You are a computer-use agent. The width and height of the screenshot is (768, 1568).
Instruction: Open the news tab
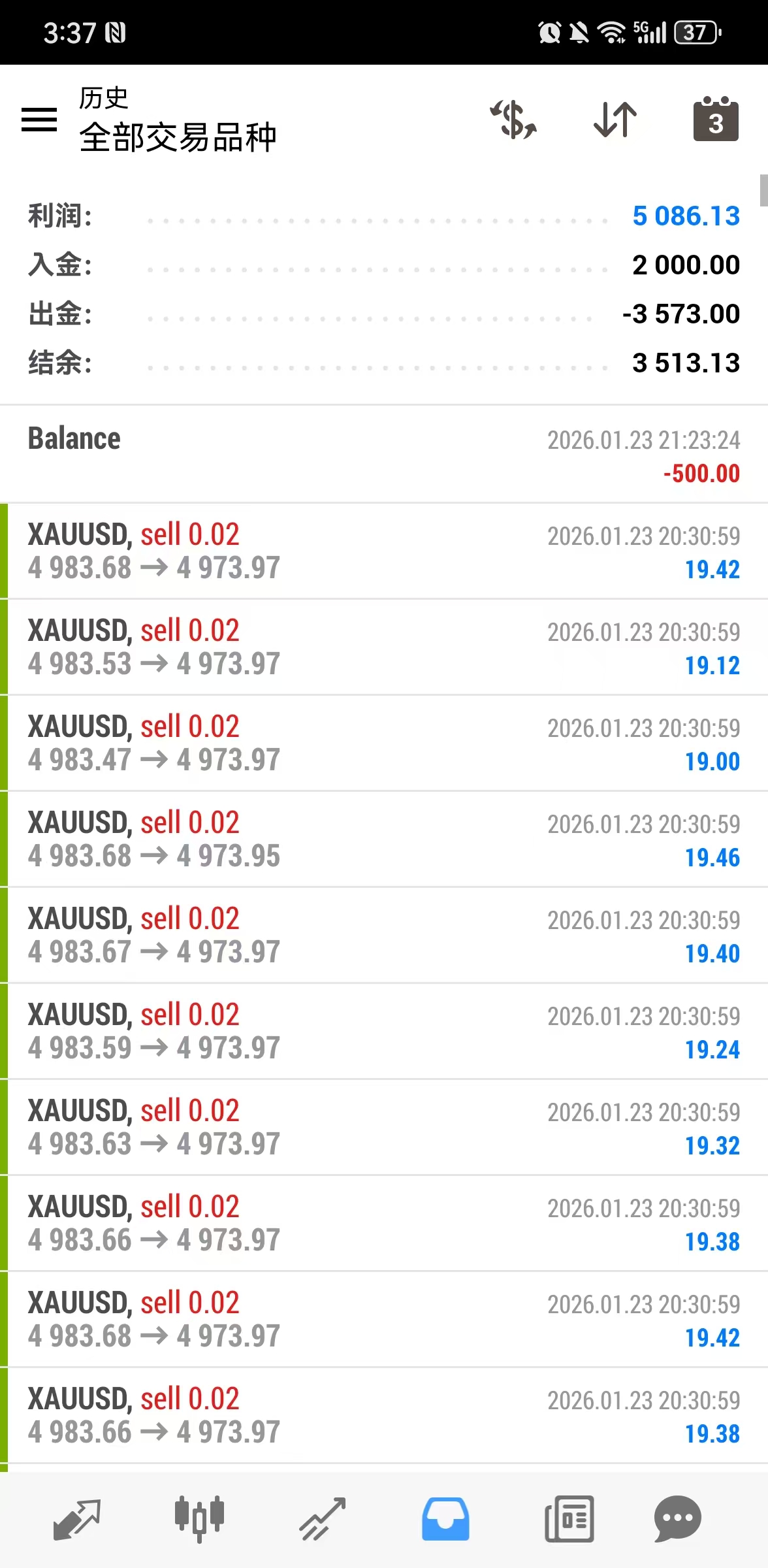(569, 1518)
